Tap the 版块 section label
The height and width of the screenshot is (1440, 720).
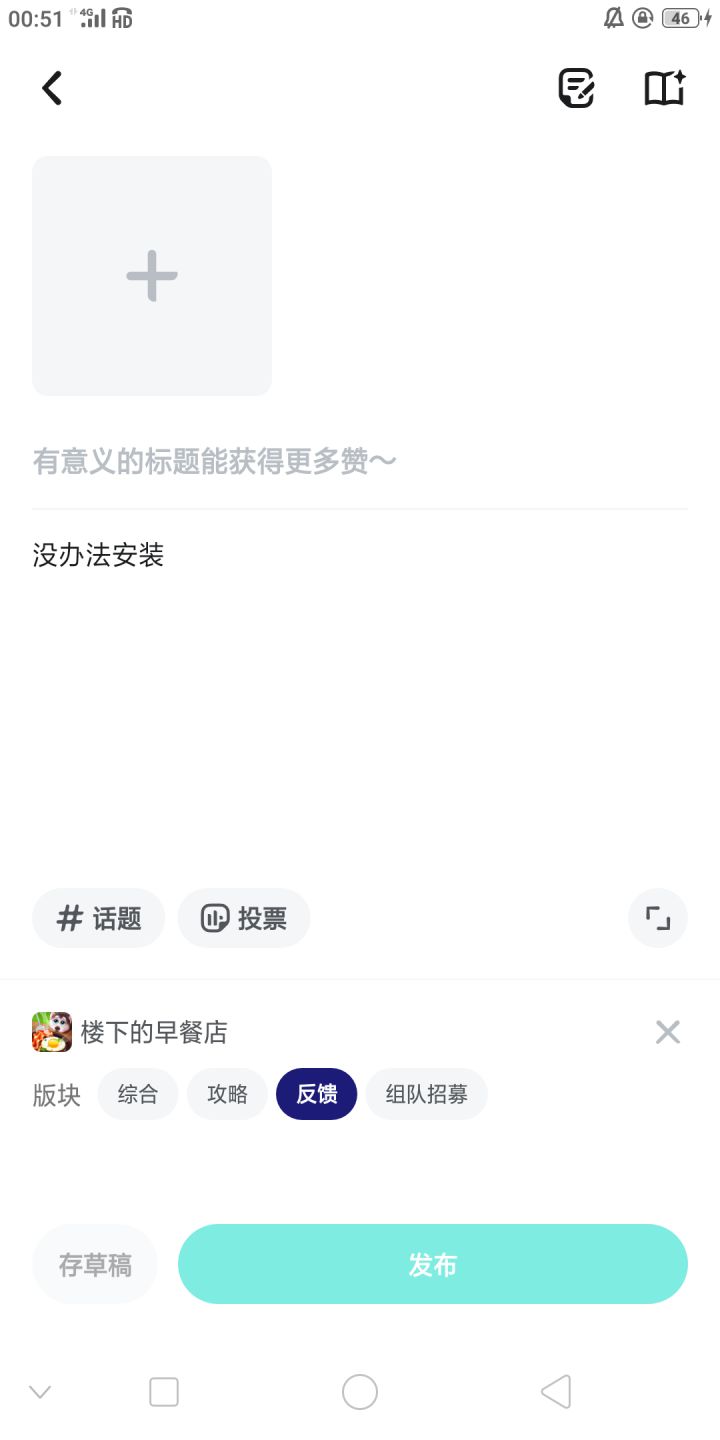coord(55,1094)
